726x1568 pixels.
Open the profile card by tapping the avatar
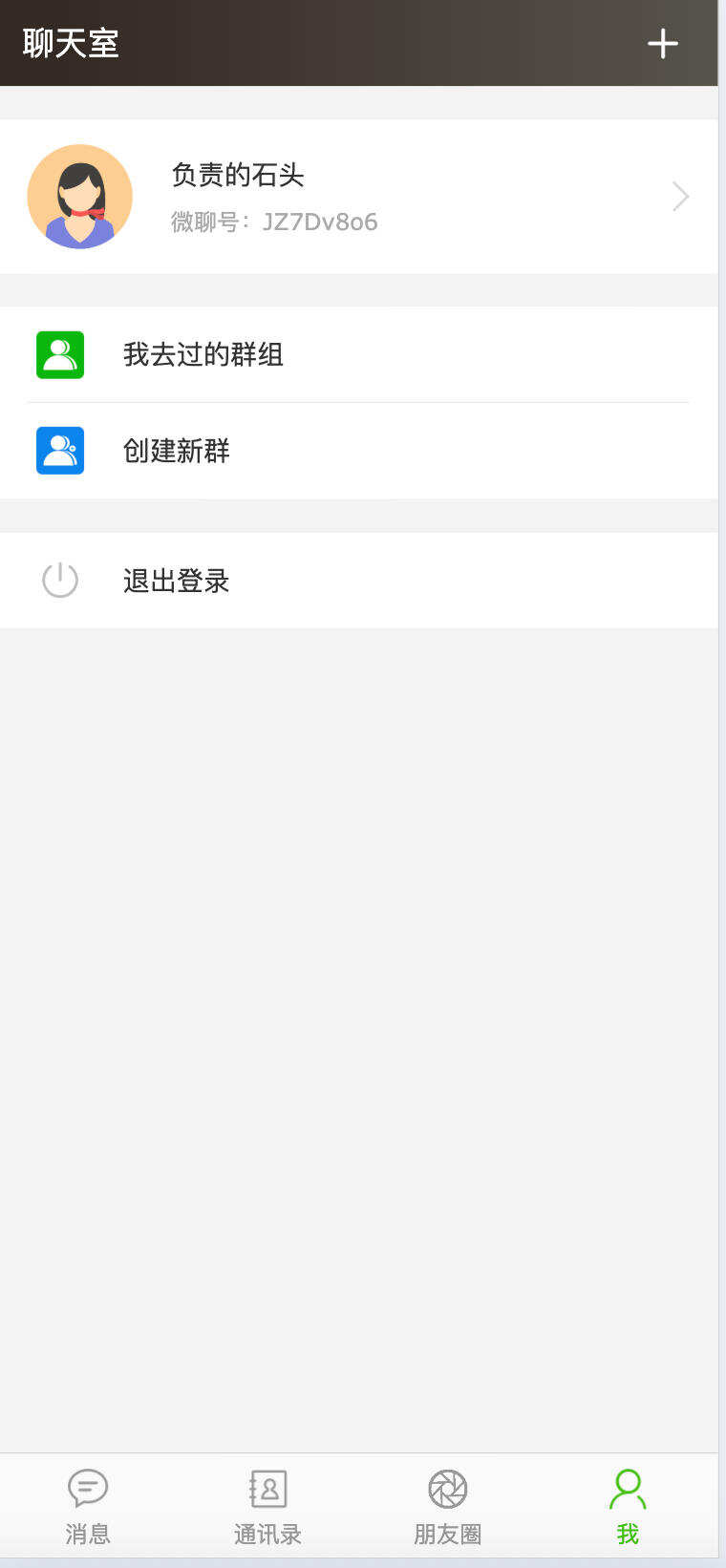[x=79, y=196]
